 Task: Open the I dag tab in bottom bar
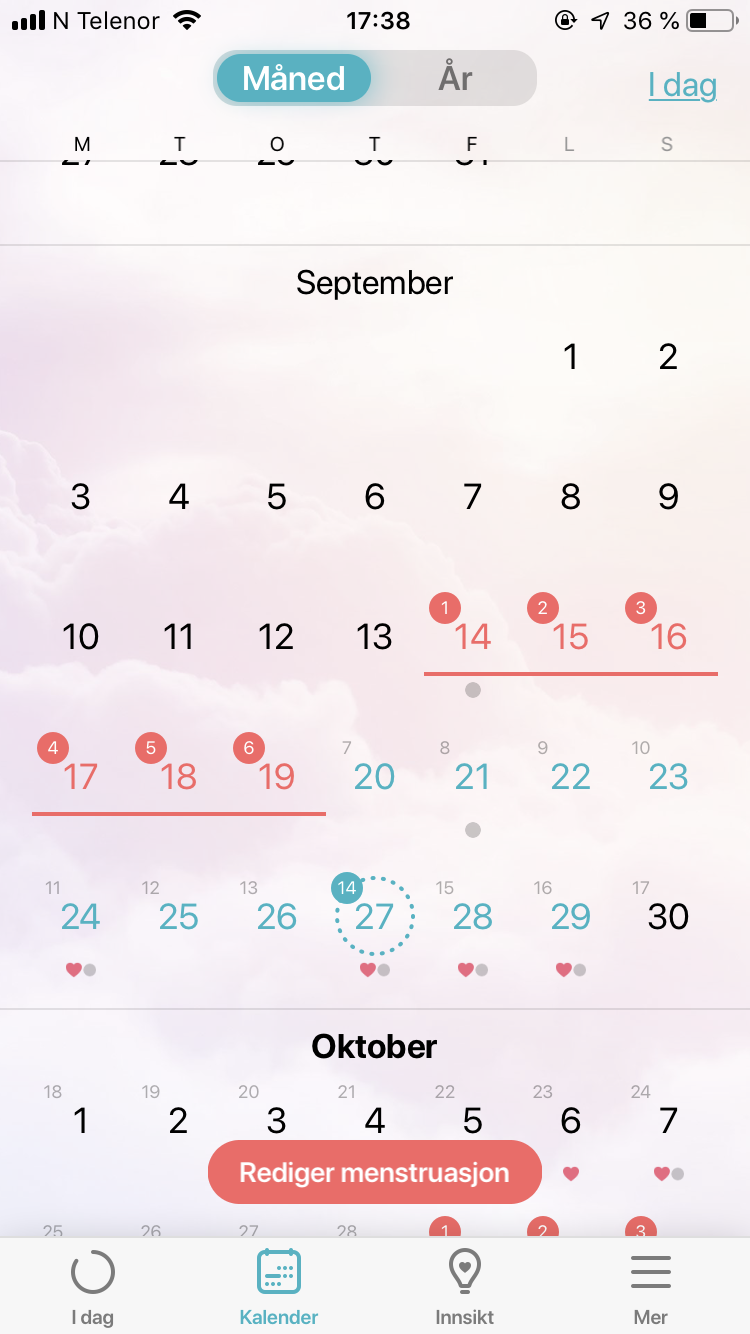[x=92, y=1288]
